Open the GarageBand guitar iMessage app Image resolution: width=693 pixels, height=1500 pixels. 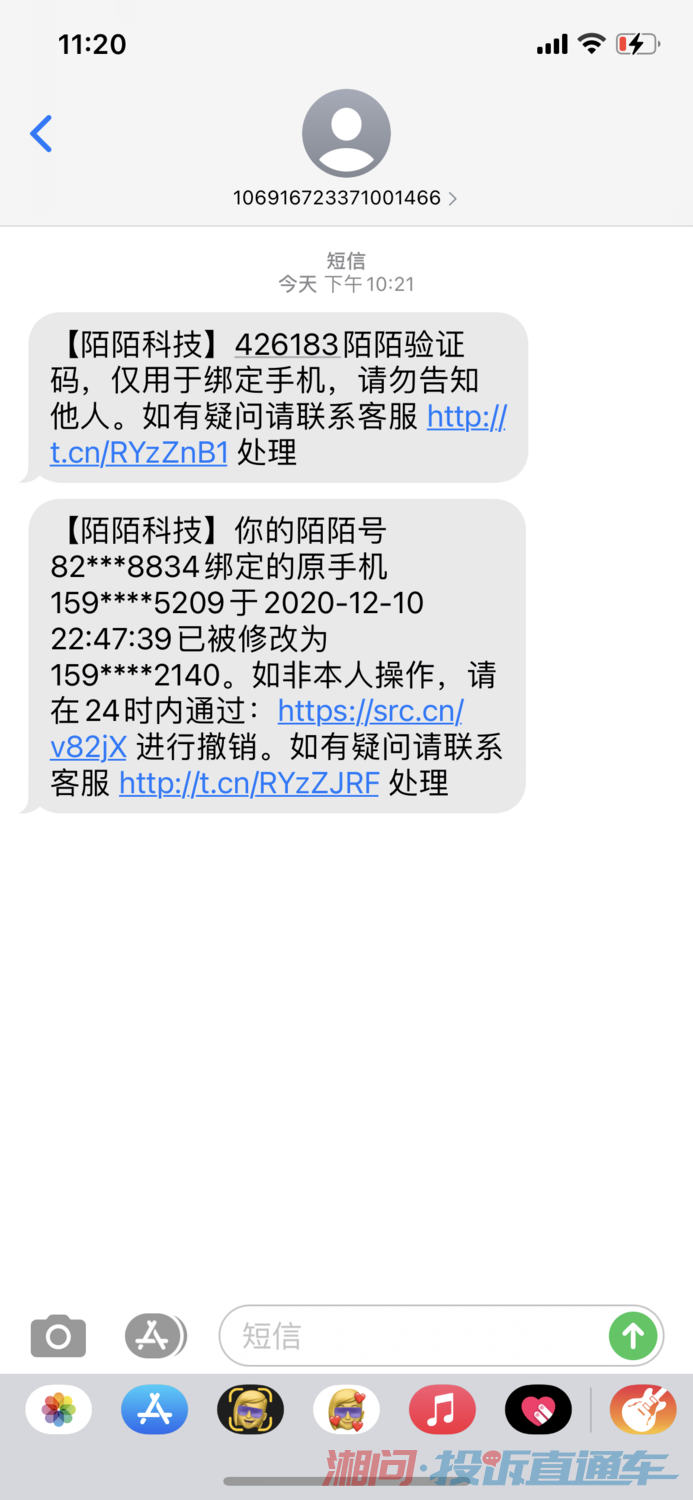click(642, 1411)
